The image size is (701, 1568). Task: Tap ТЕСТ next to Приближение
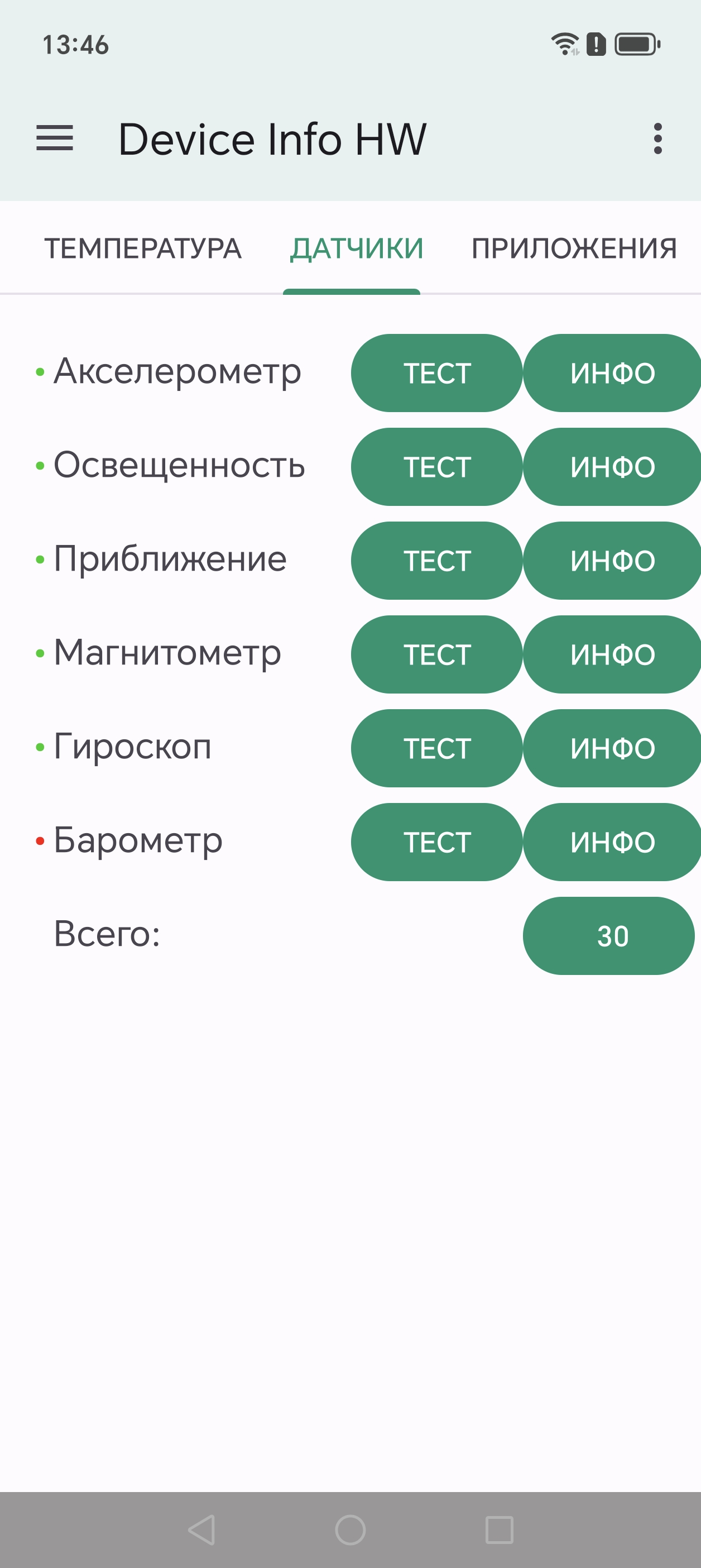click(437, 561)
